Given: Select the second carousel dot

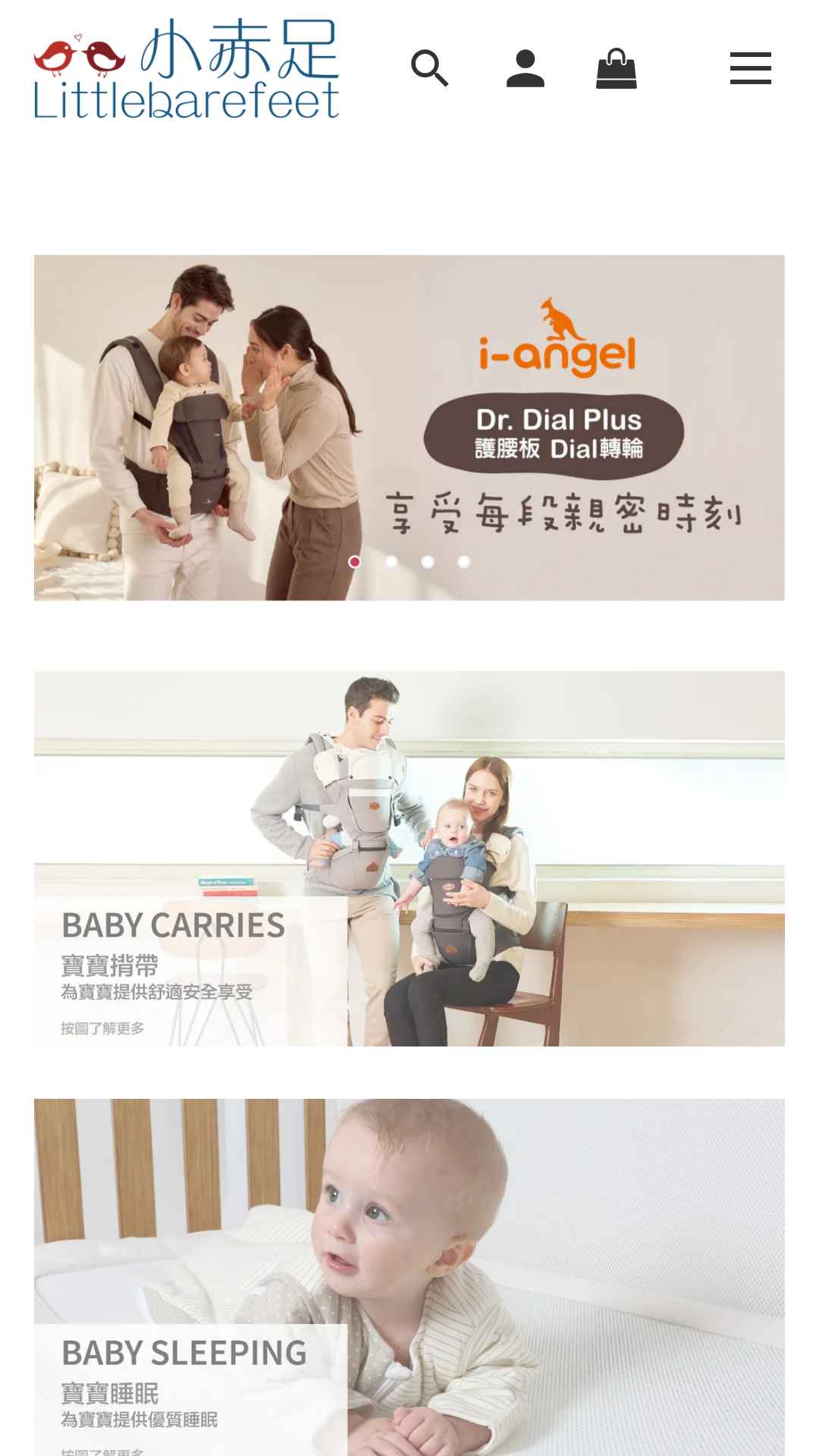Looking at the screenshot, I should pos(391,562).
